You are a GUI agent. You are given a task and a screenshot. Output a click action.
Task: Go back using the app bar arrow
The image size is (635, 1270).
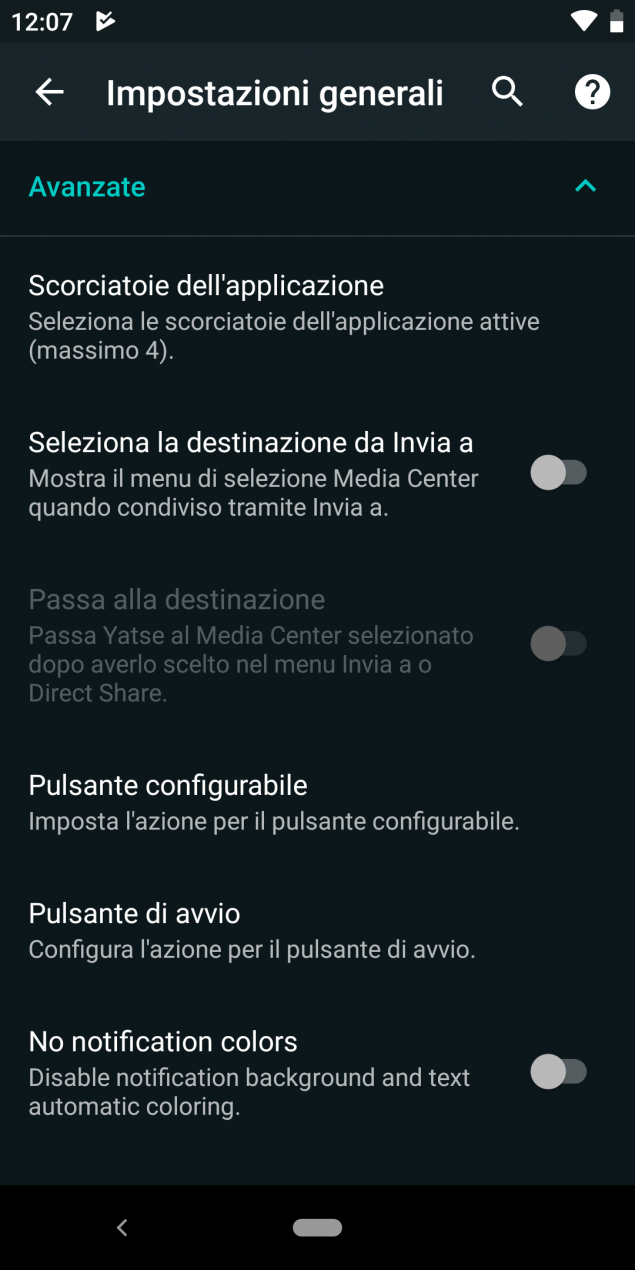49,93
